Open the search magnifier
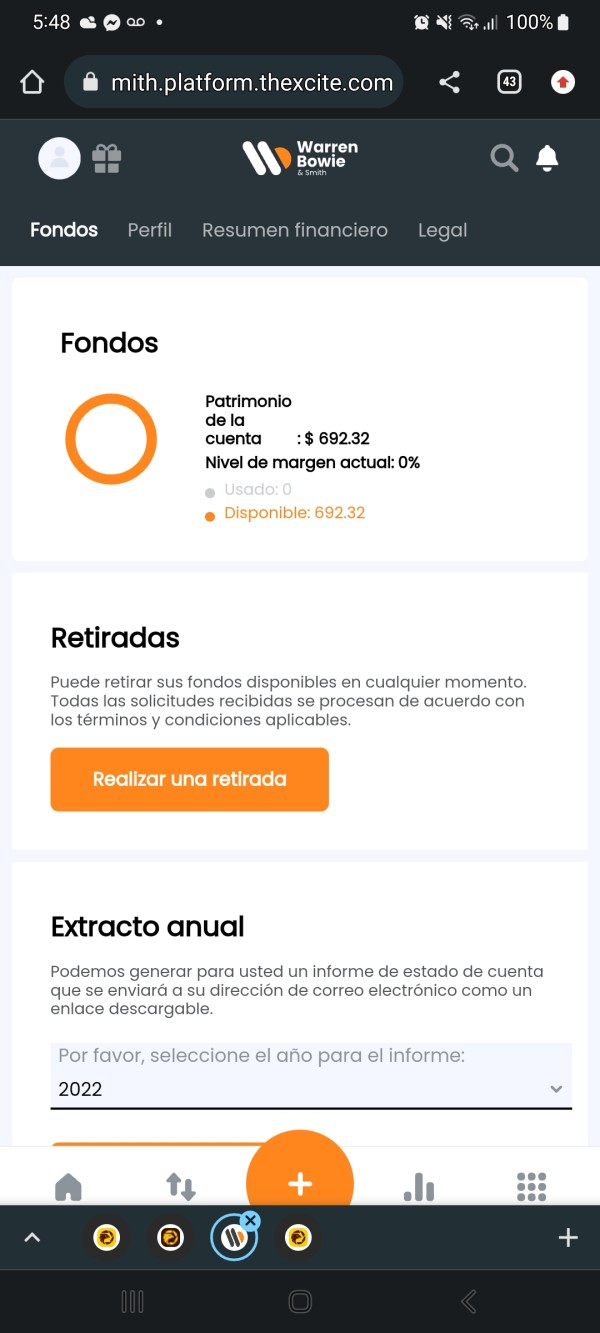 504,158
